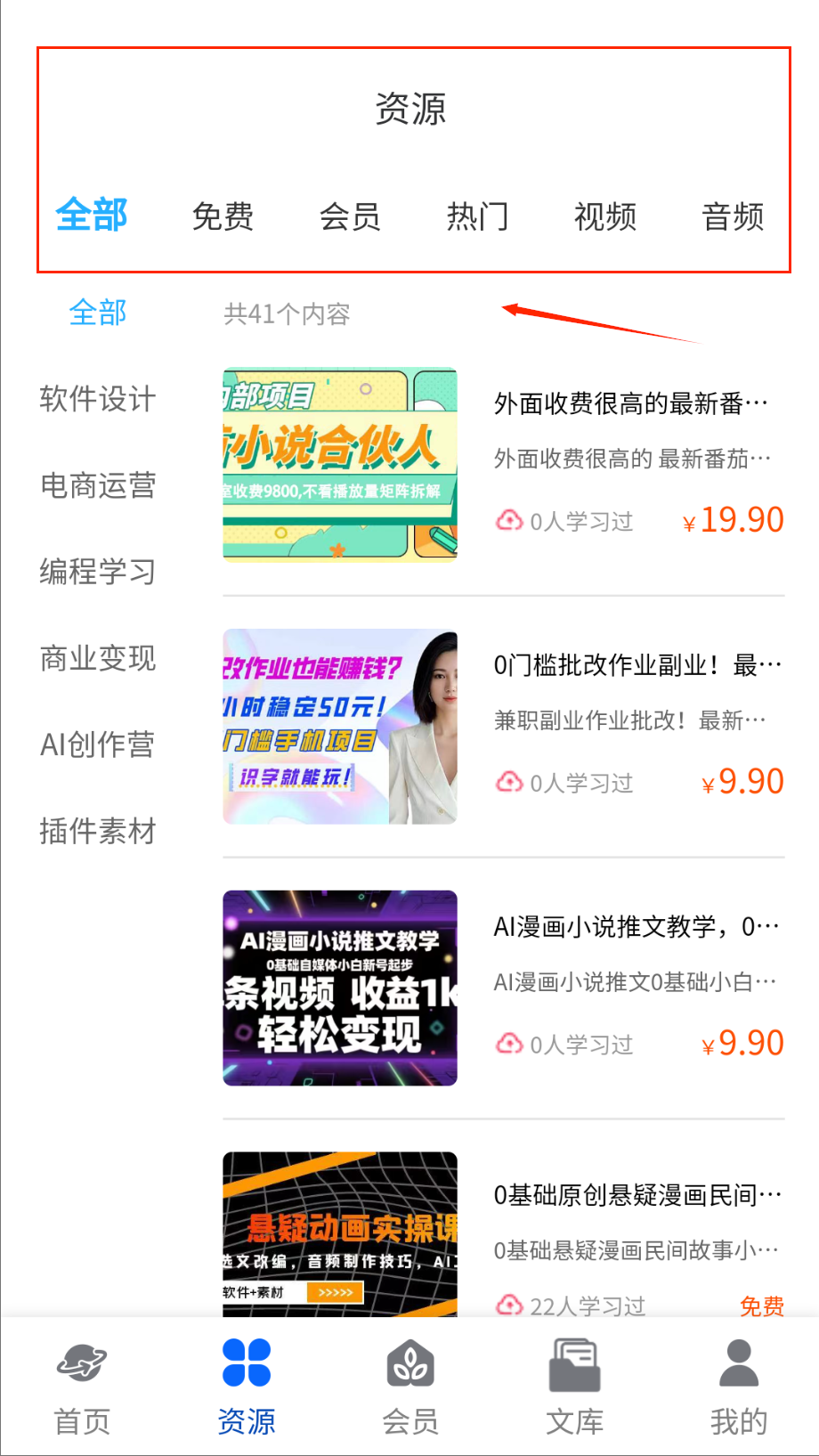
Task: Choose the 软件设计 category
Action: click(98, 399)
